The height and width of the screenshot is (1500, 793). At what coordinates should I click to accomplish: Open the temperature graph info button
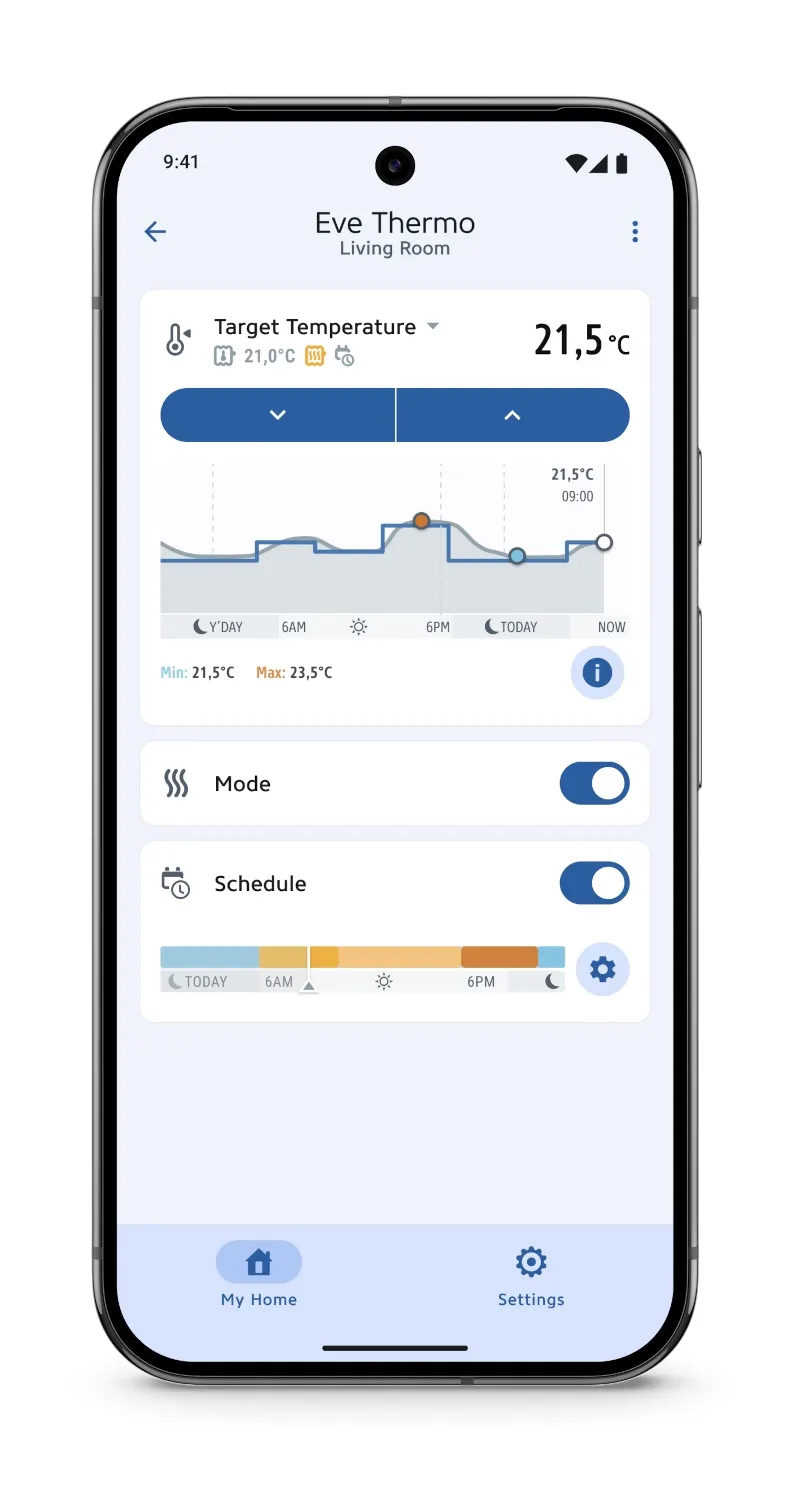click(x=597, y=672)
